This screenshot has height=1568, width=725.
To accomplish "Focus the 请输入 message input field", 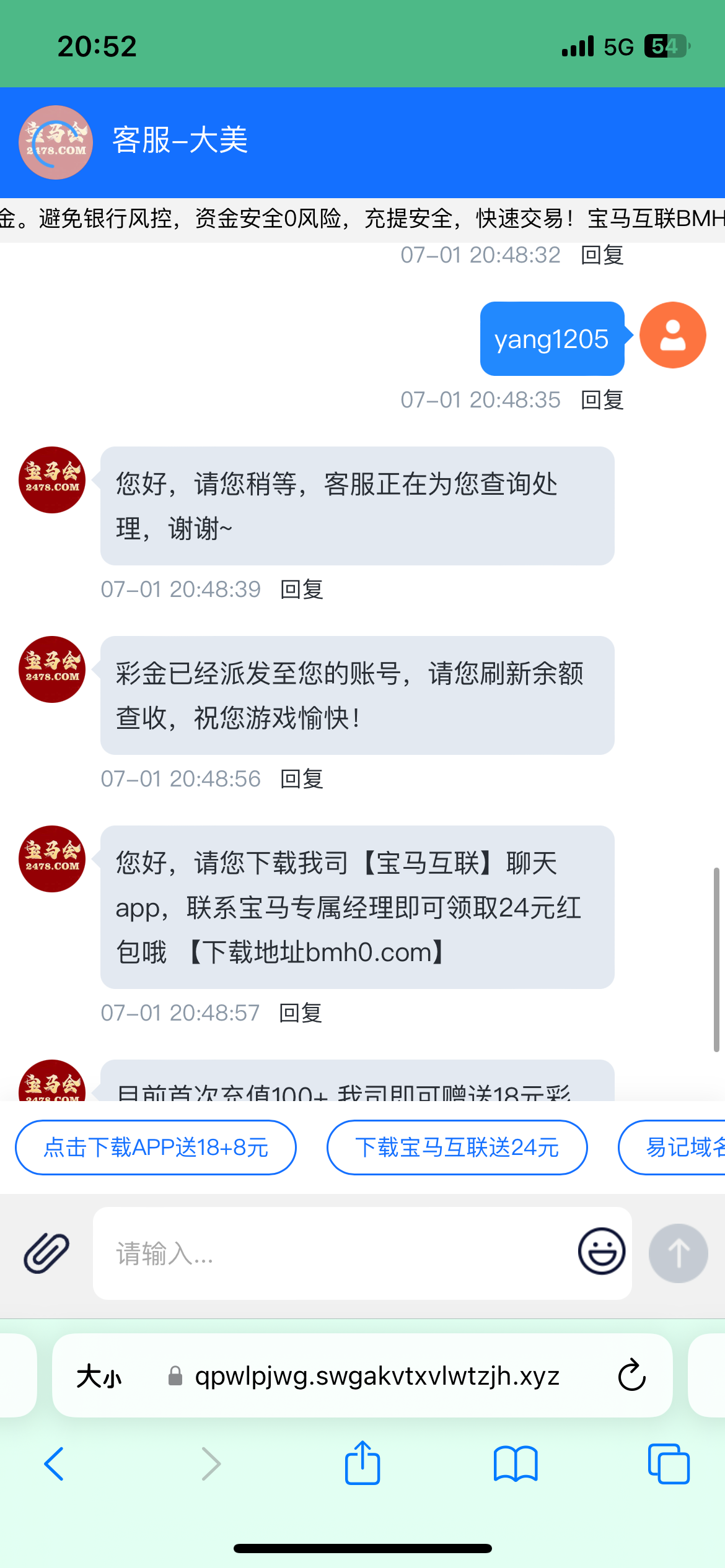I will pyautogui.click(x=335, y=1253).
